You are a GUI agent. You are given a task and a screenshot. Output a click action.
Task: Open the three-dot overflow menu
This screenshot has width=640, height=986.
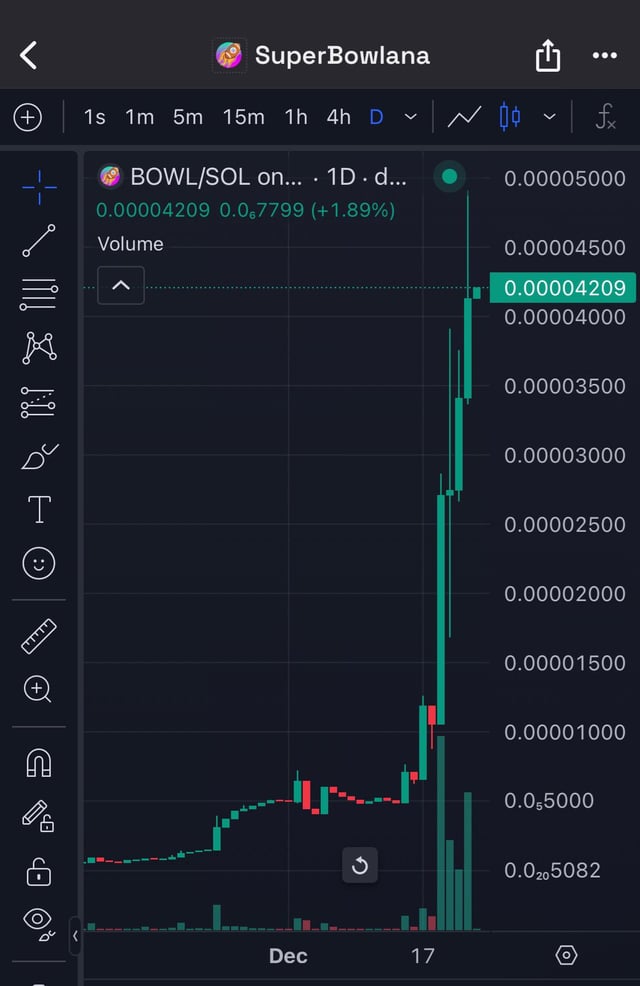coord(605,56)
